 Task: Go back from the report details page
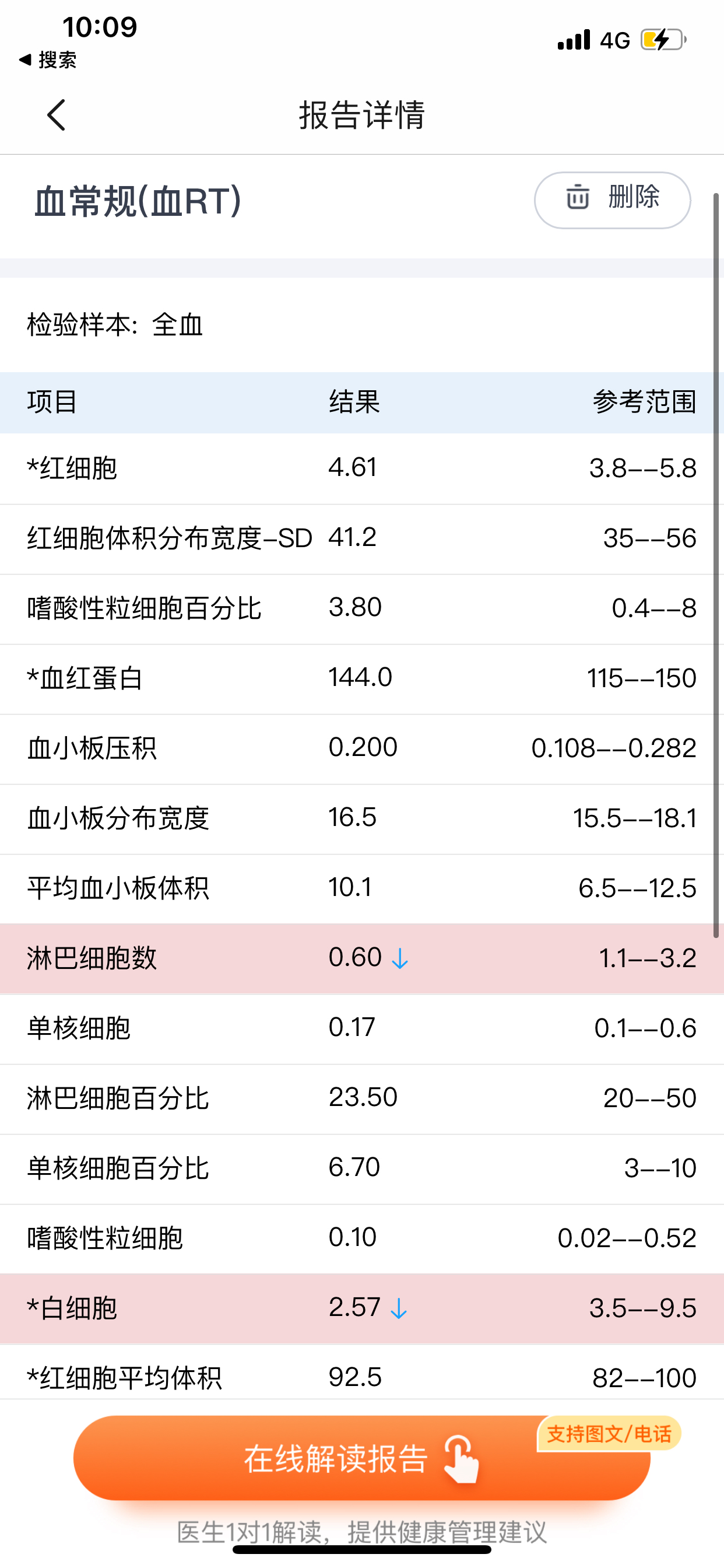pos(57,115)
